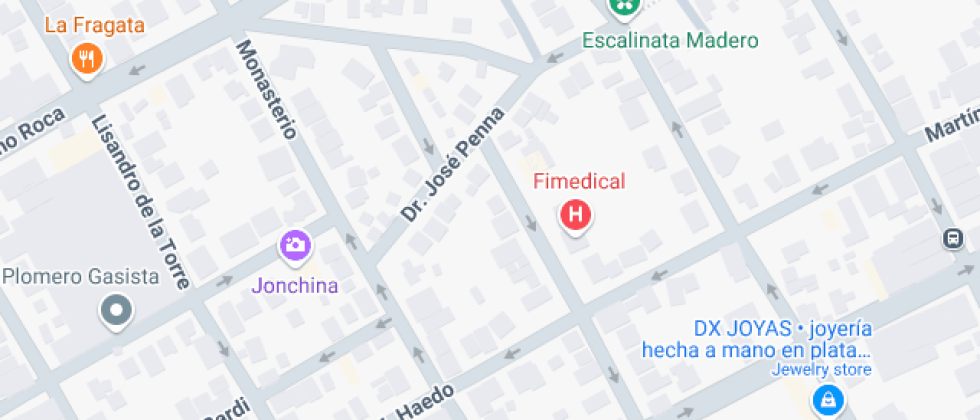Image resolution: width=980 pixels, height=420 pixels.
Task: Select the DX JOYAS jewelry store pin
Action: point(828,401)
